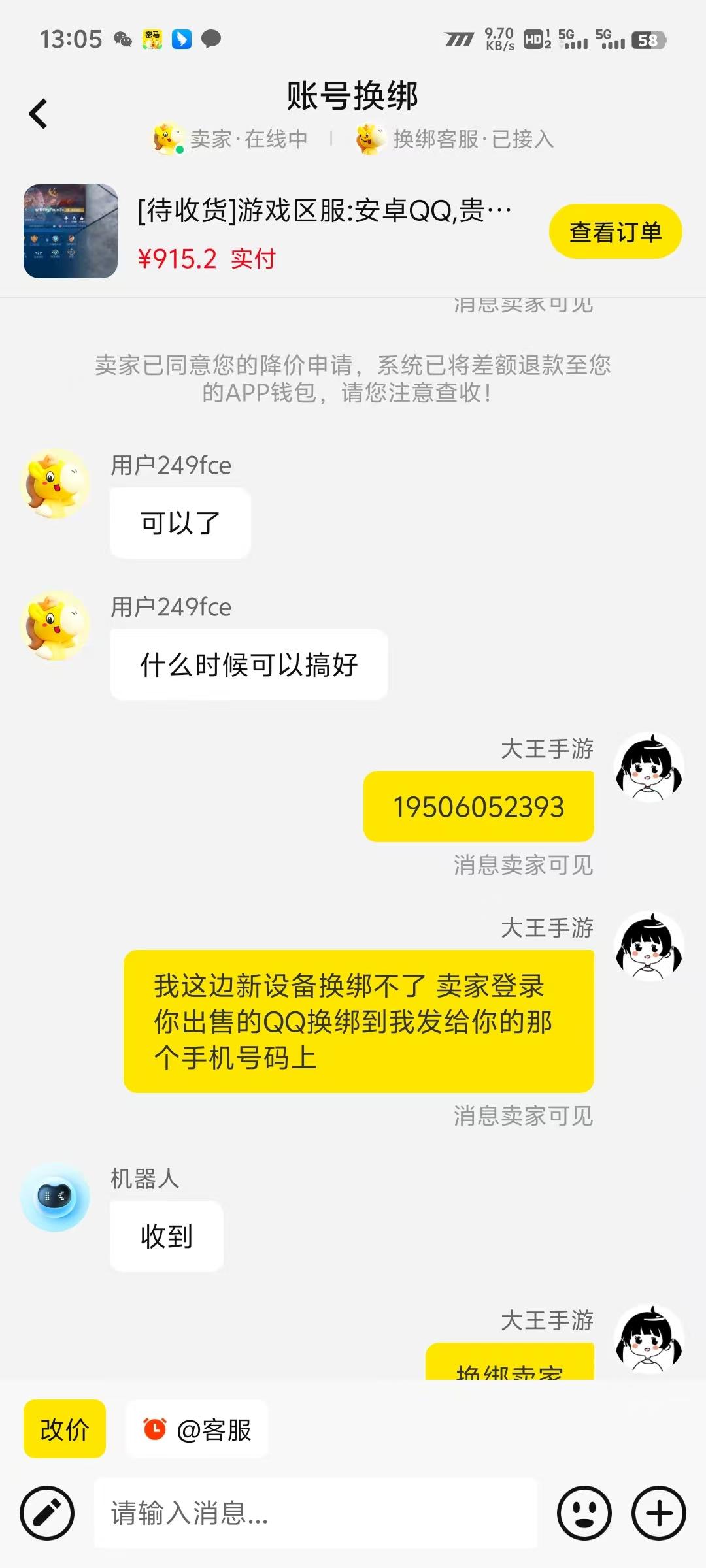The width and height of the screenshot is (706, 1568).
Task: Select the phone number message bubble
Action: (479, 806)
